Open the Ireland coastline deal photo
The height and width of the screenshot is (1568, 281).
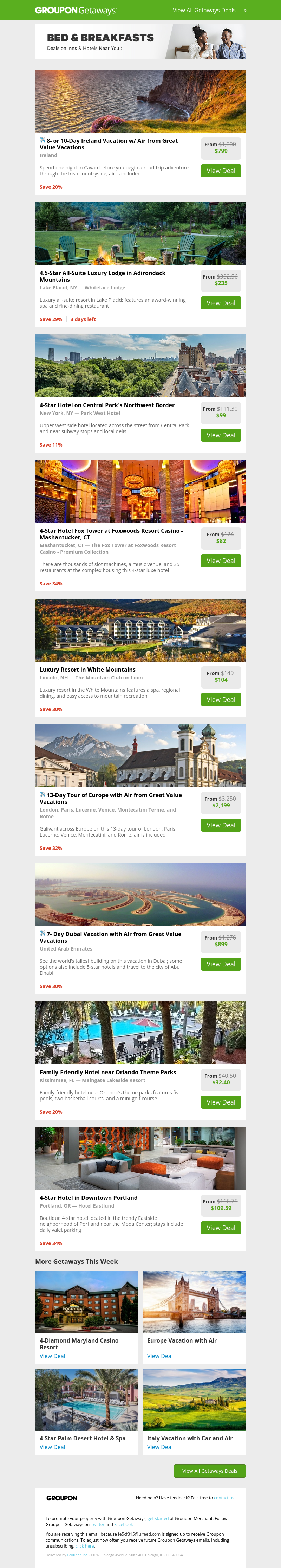pyautogui.click(x=140, y=101)
